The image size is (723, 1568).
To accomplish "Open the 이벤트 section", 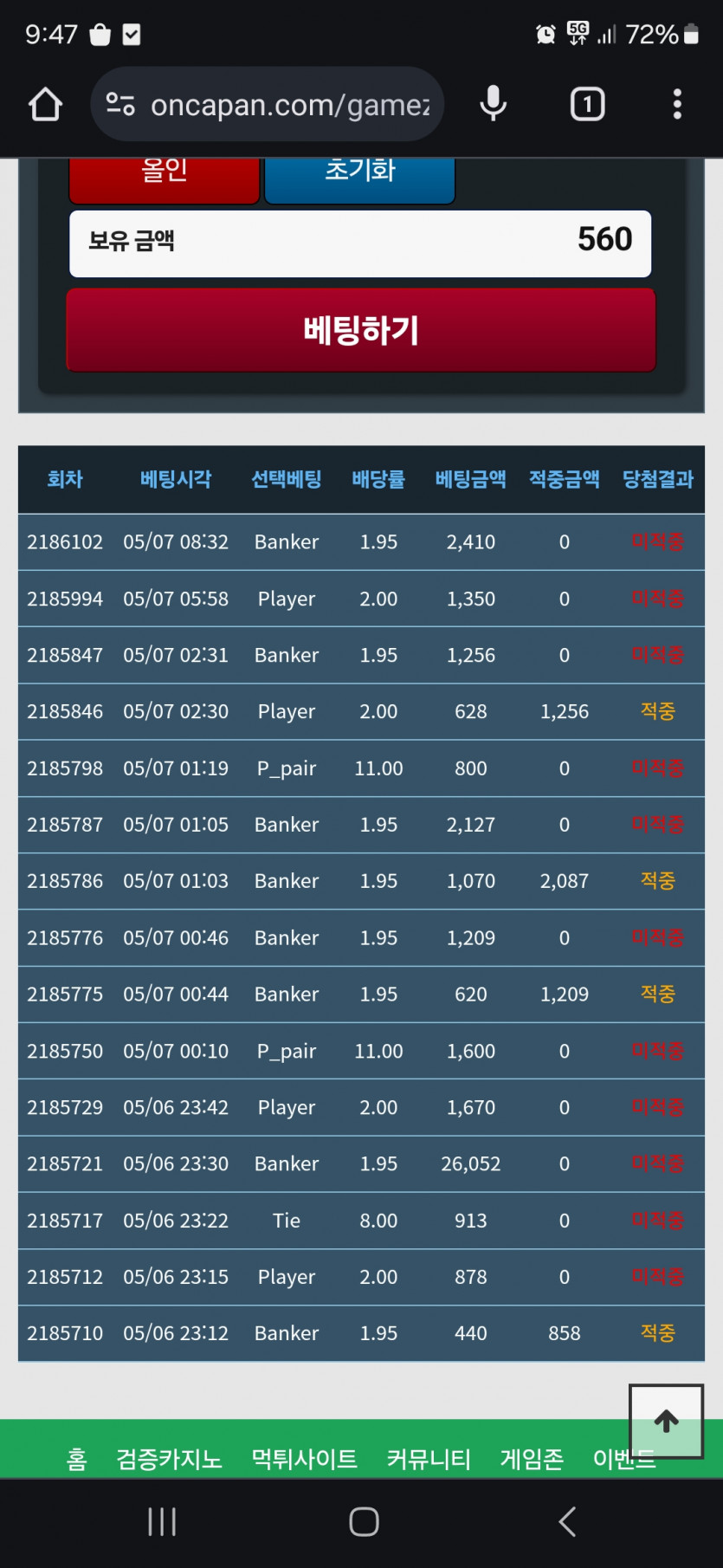I will coord(624,1461).
